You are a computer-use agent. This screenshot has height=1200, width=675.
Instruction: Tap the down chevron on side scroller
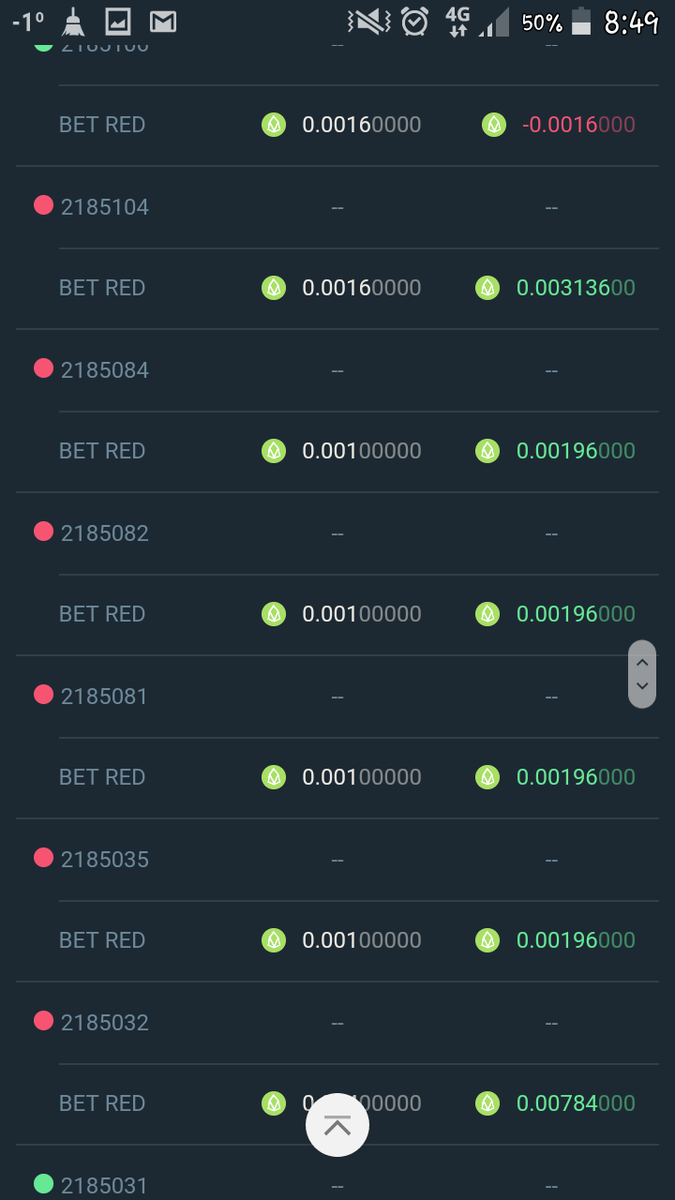(642, 687)
